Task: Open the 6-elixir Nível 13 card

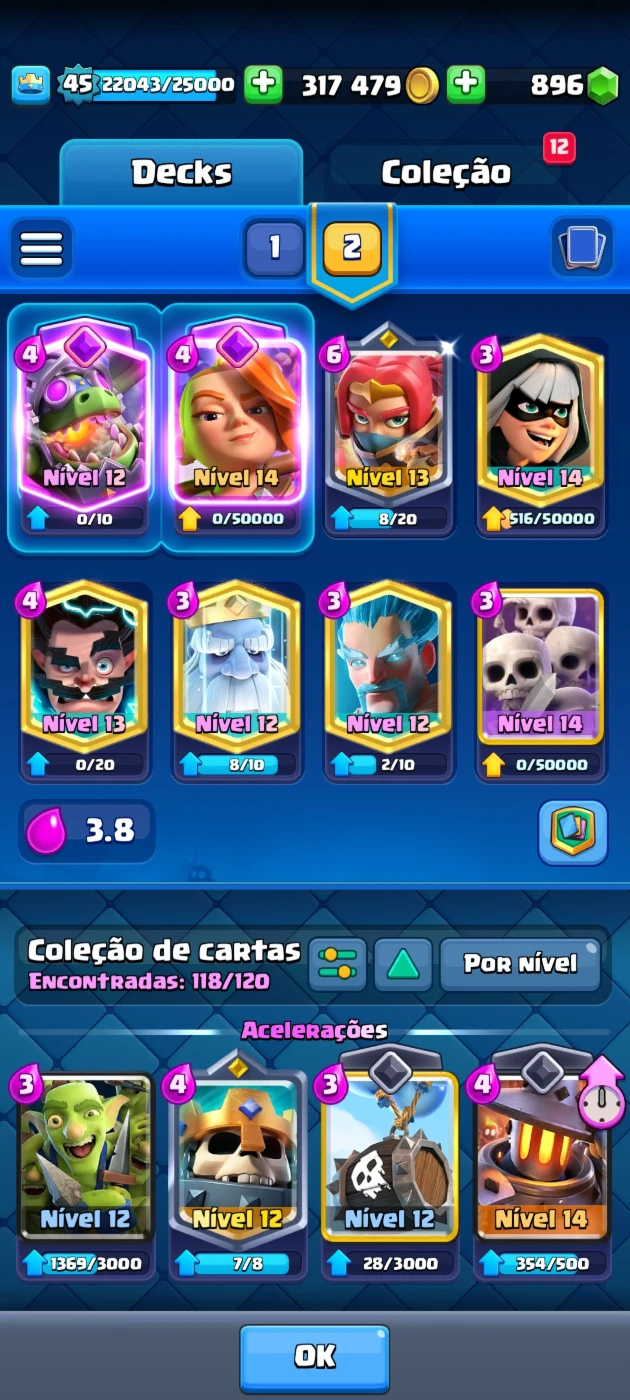Action: 389,436
